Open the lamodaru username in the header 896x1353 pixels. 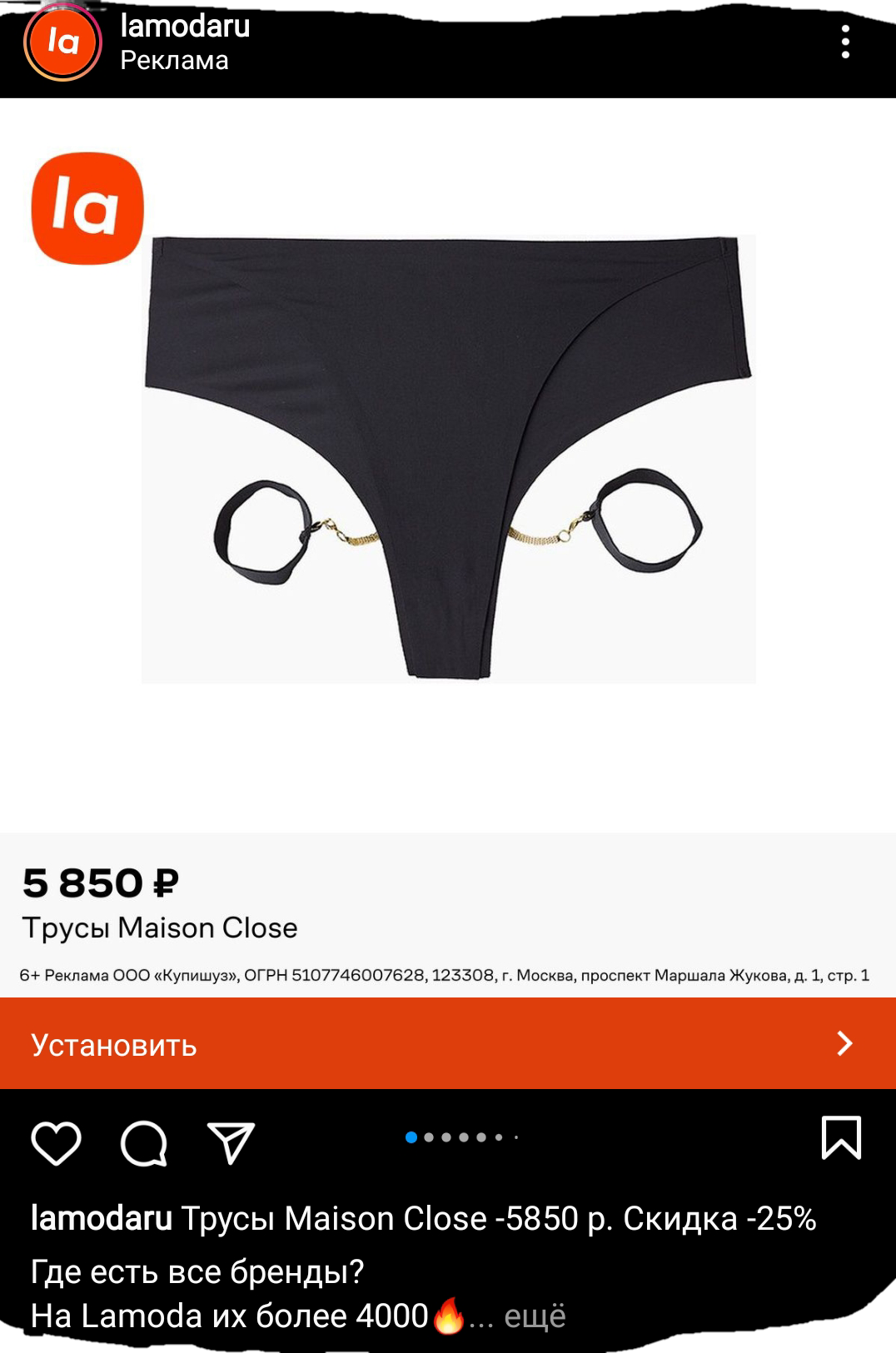[185, 26]
